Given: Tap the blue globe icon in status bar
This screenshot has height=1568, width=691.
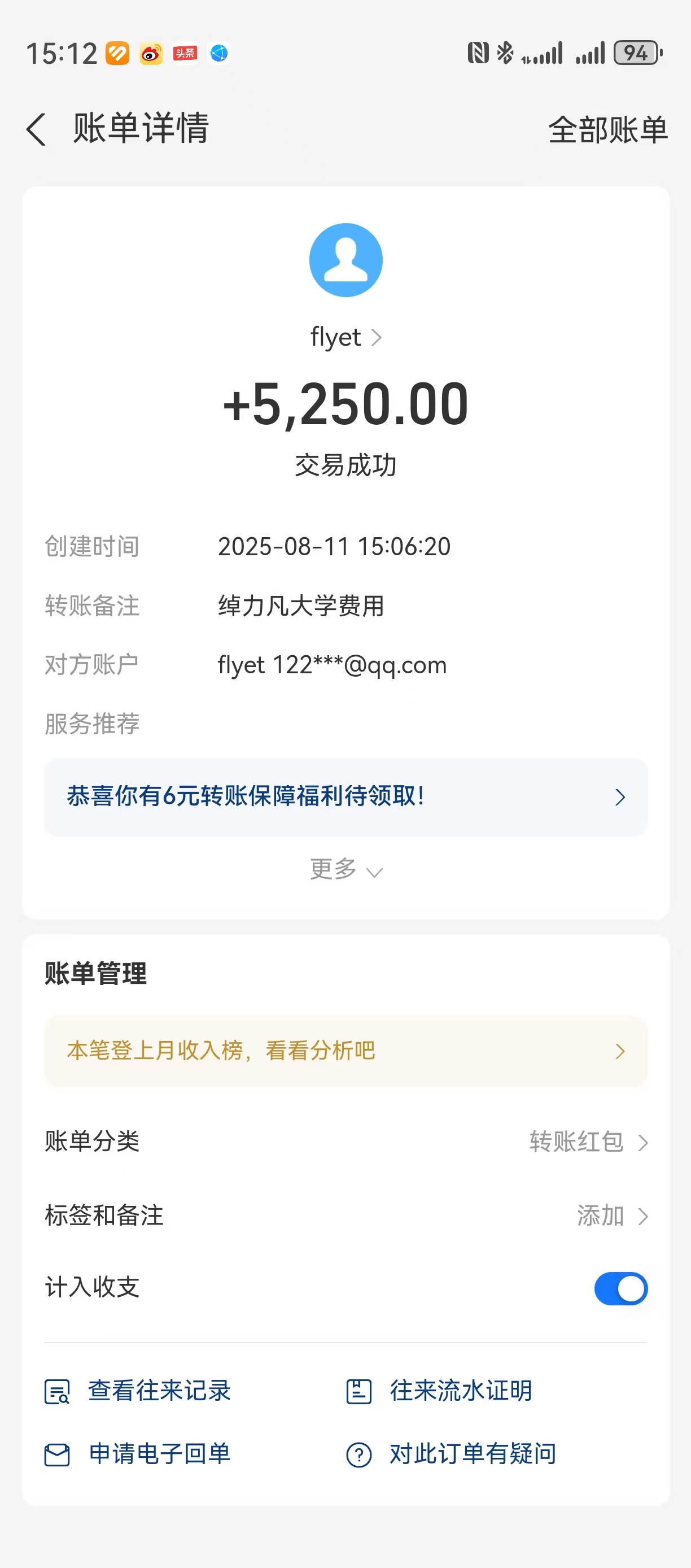Looking at the screenshot, I should pos(219,54).
